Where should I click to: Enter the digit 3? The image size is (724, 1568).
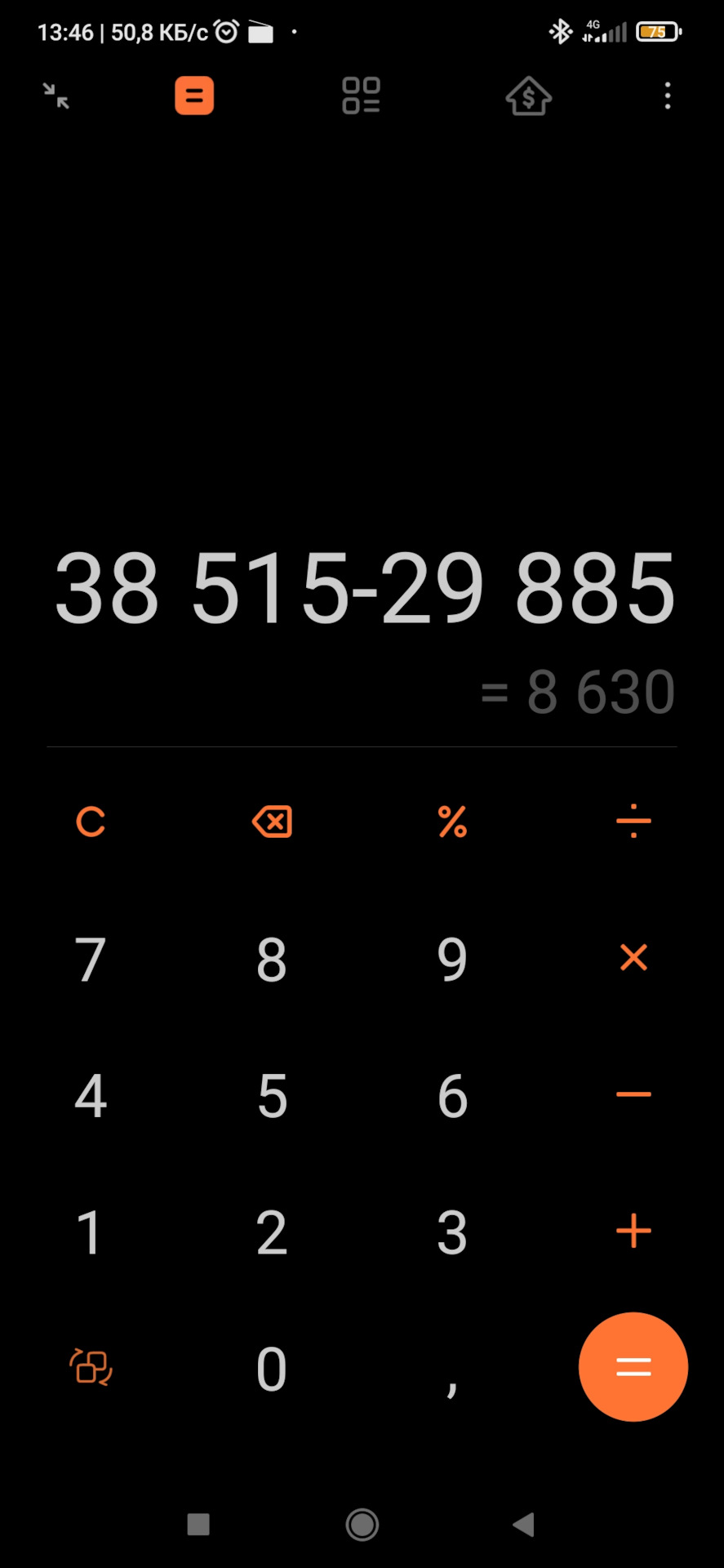tap(452, 1232)
